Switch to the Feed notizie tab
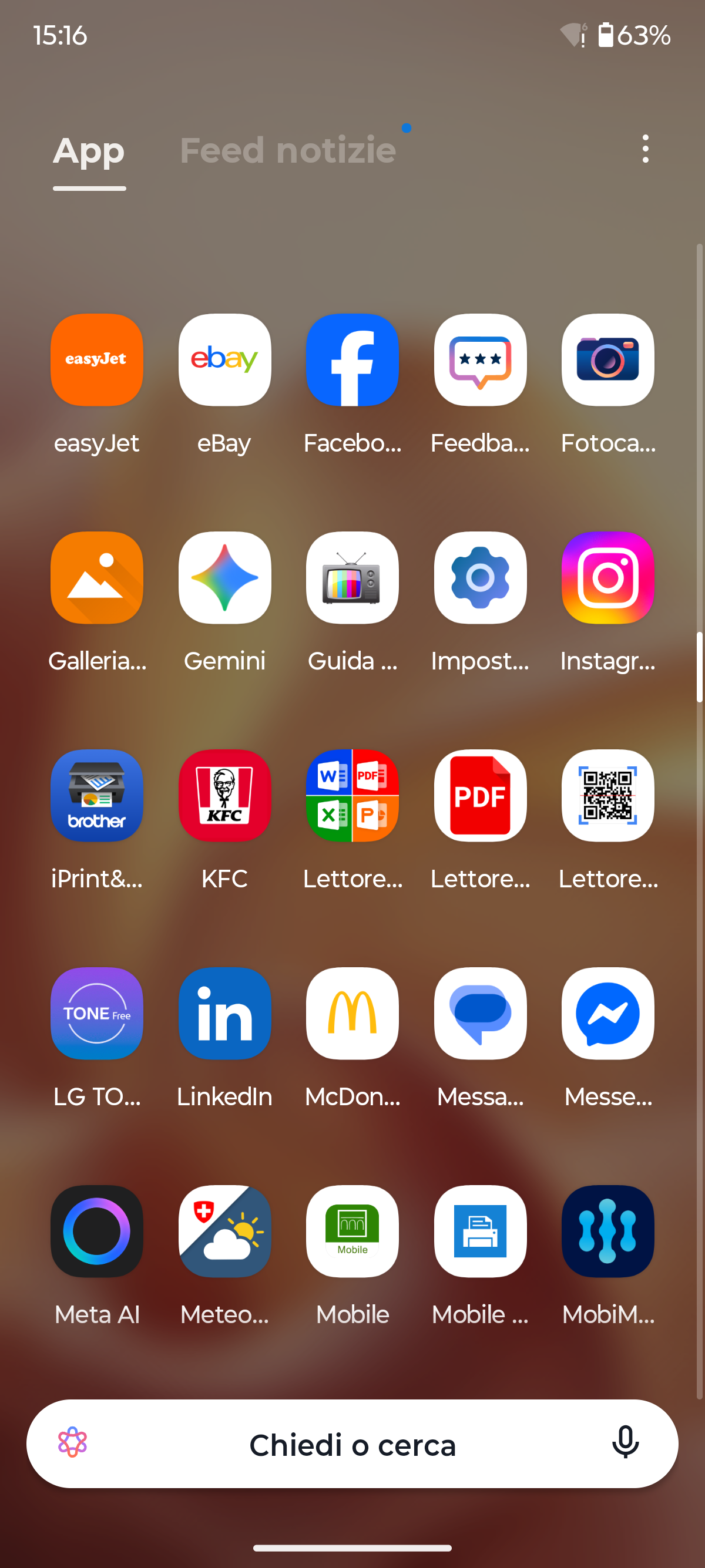Image resolution: width=705 pixels, height=1568 pixels. point(287,150)
